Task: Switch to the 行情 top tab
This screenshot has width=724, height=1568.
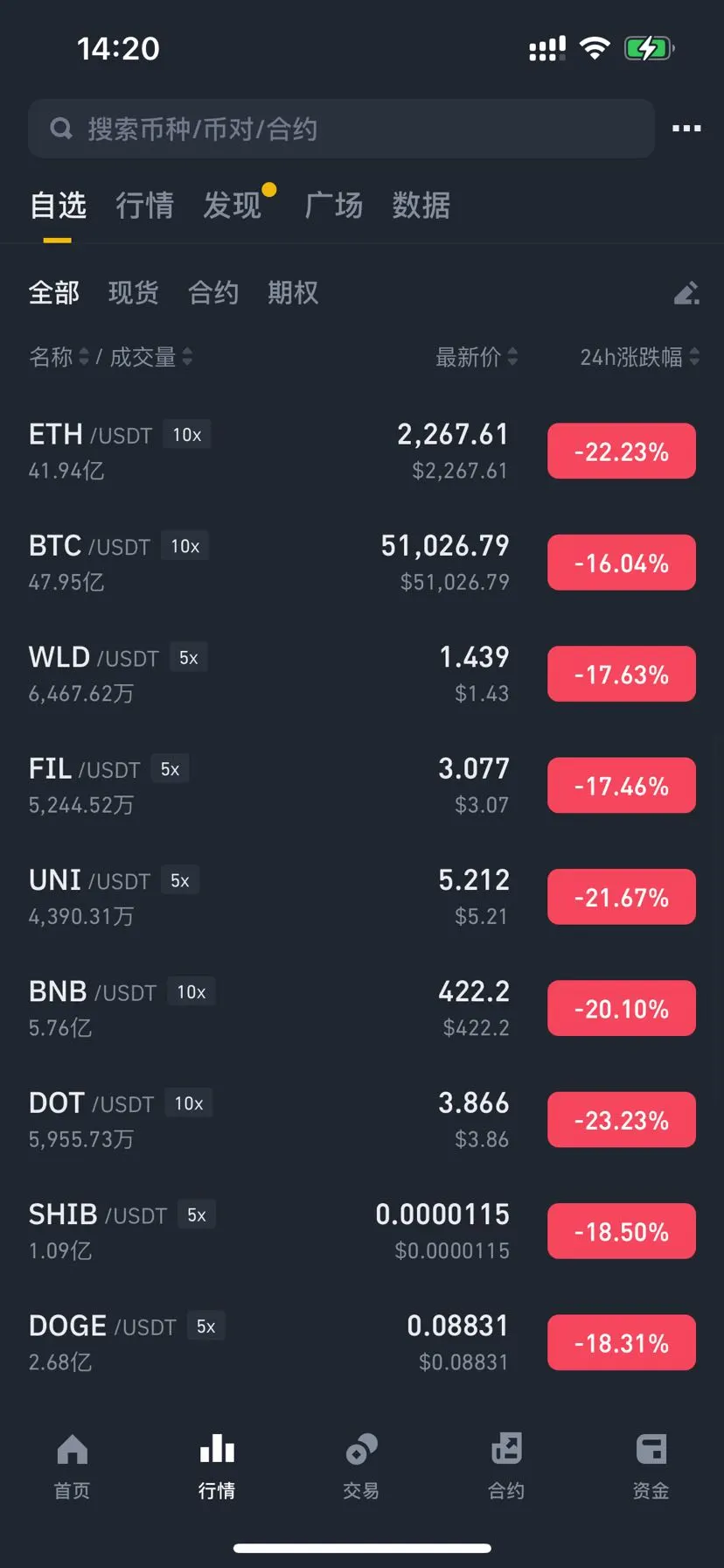Action: coord(144,206)
